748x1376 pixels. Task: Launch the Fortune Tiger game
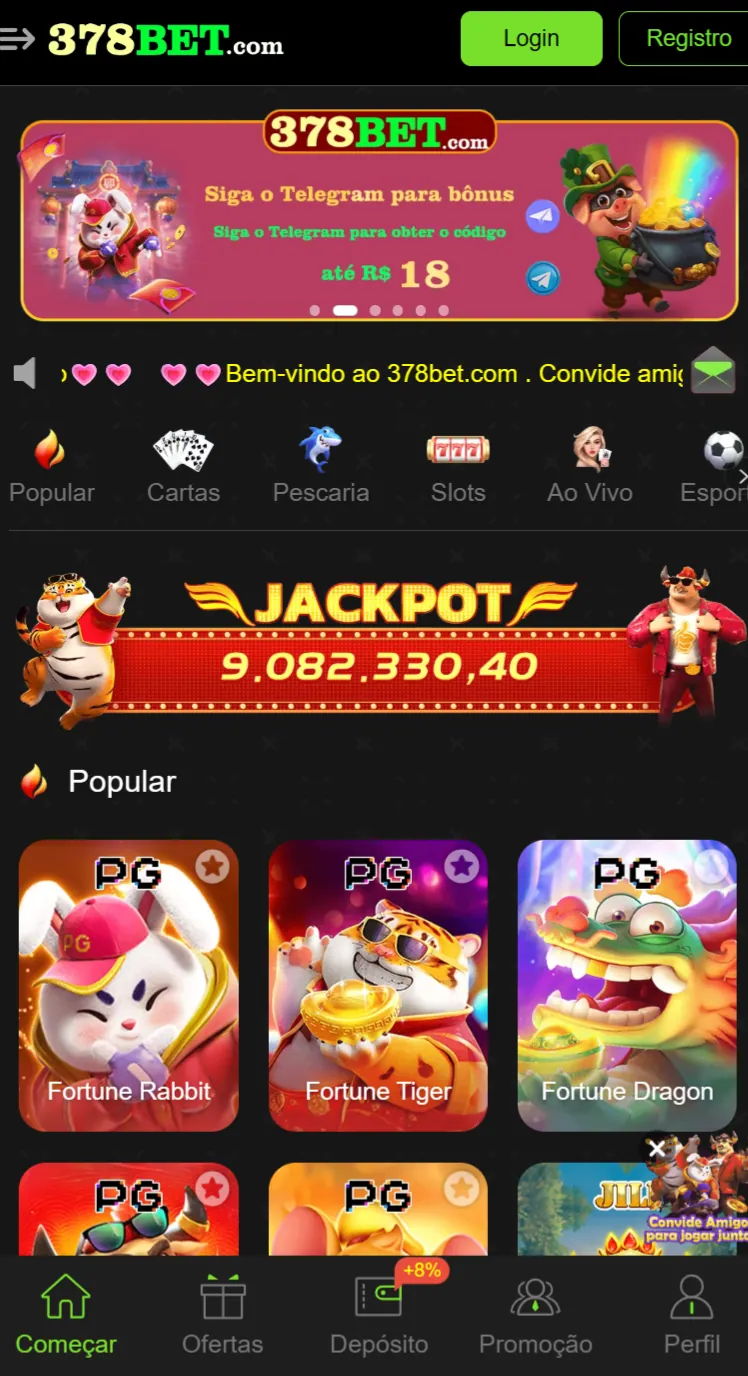pyautogui.click(x=378, y=985)
